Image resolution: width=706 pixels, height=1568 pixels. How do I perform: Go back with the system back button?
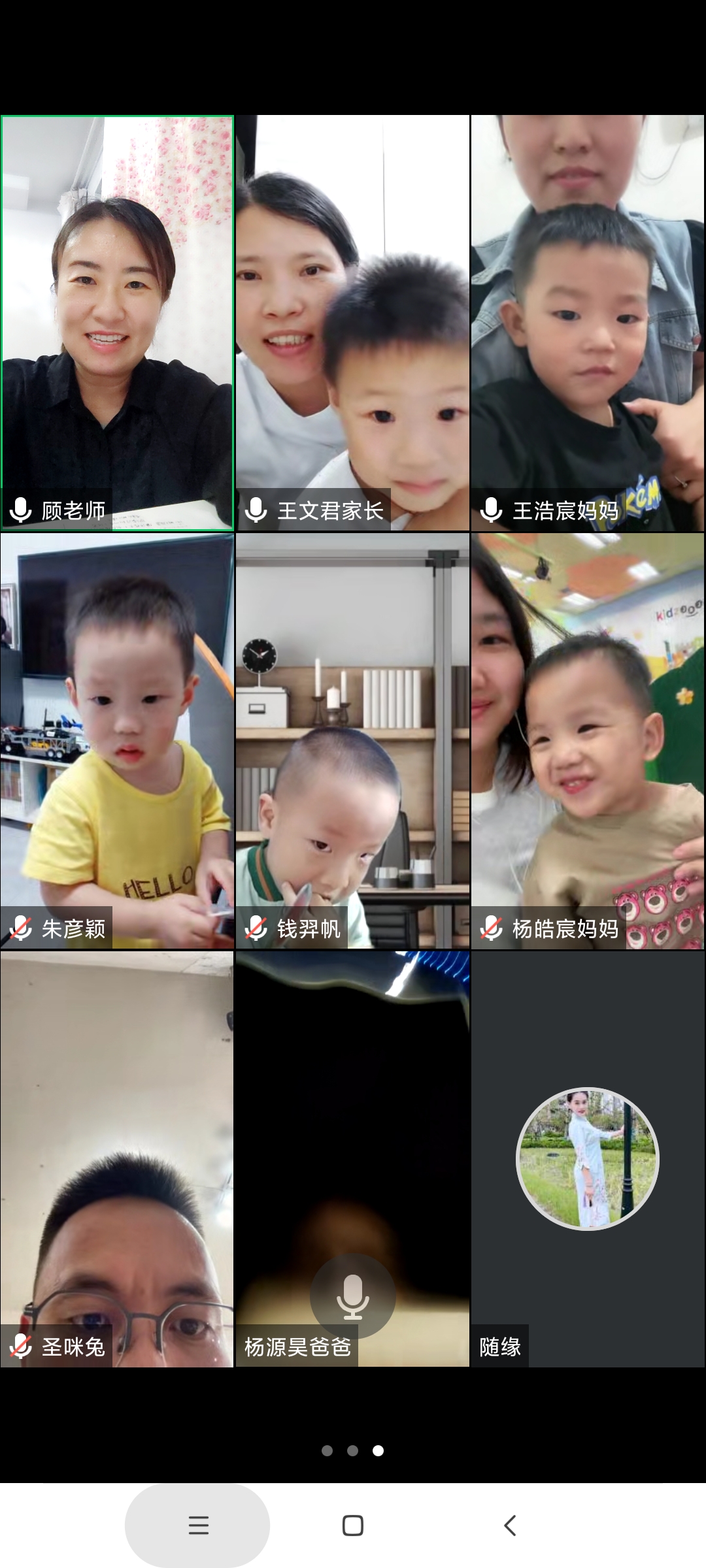(x=510, y=1526)
